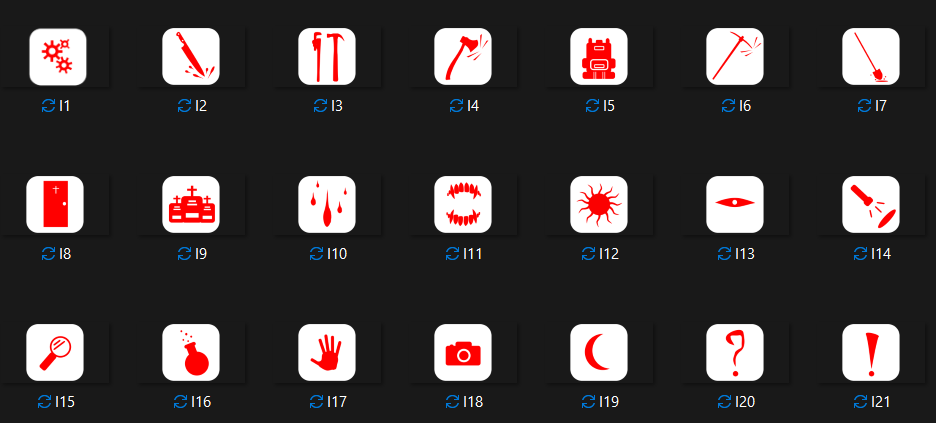
Task: Open the I18 camera file
Action: point(463,353)
